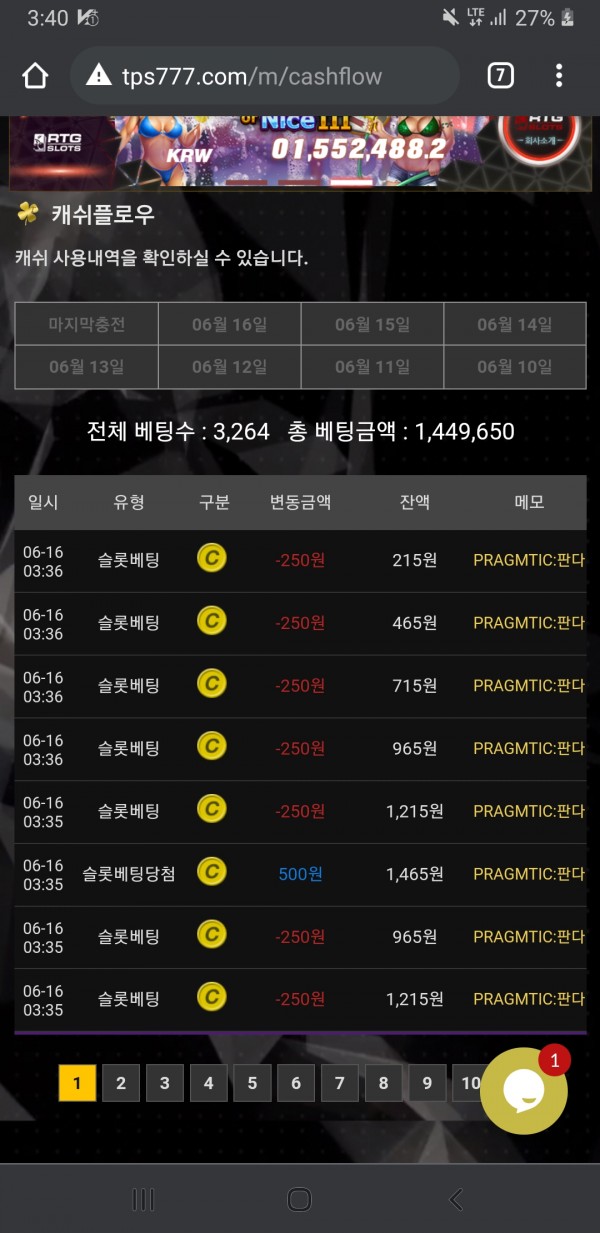The width and height of the screenshot is (600, 1233).
Task: Go back with the system back button
Action: [456, 1199]
